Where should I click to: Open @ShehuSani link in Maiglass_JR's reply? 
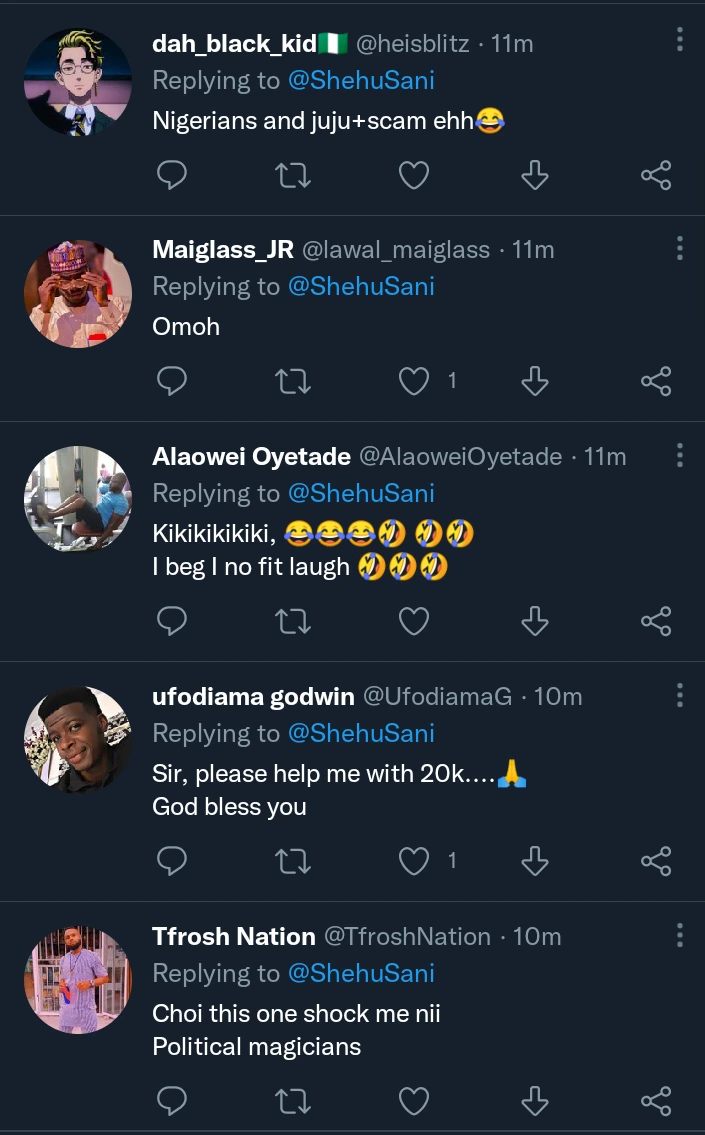pyautogui.click(x=361, y=286)
